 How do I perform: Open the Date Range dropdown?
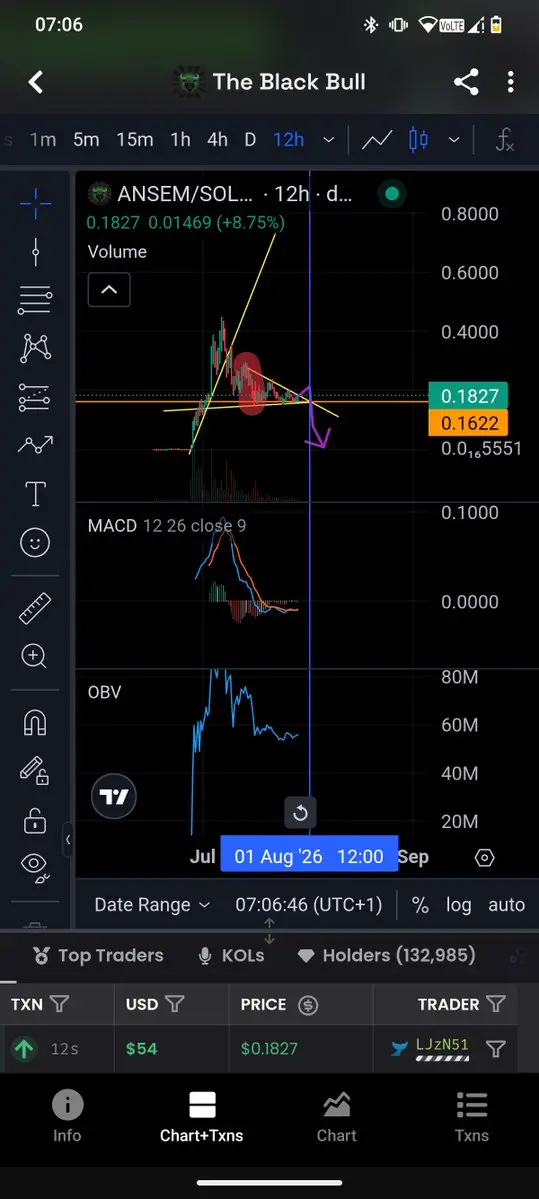(151, 905)
